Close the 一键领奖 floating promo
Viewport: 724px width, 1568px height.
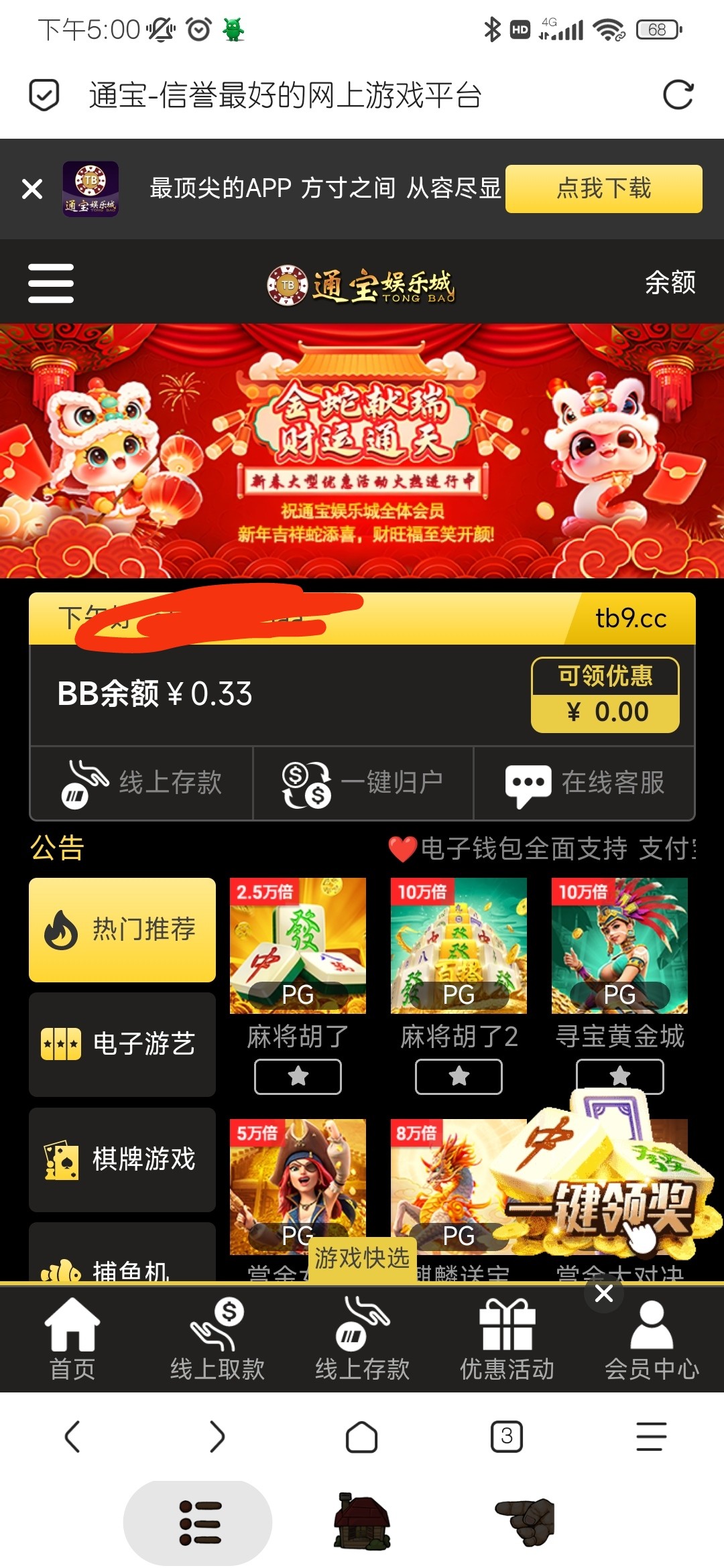pyautogui.click(x=603, y=1294)
